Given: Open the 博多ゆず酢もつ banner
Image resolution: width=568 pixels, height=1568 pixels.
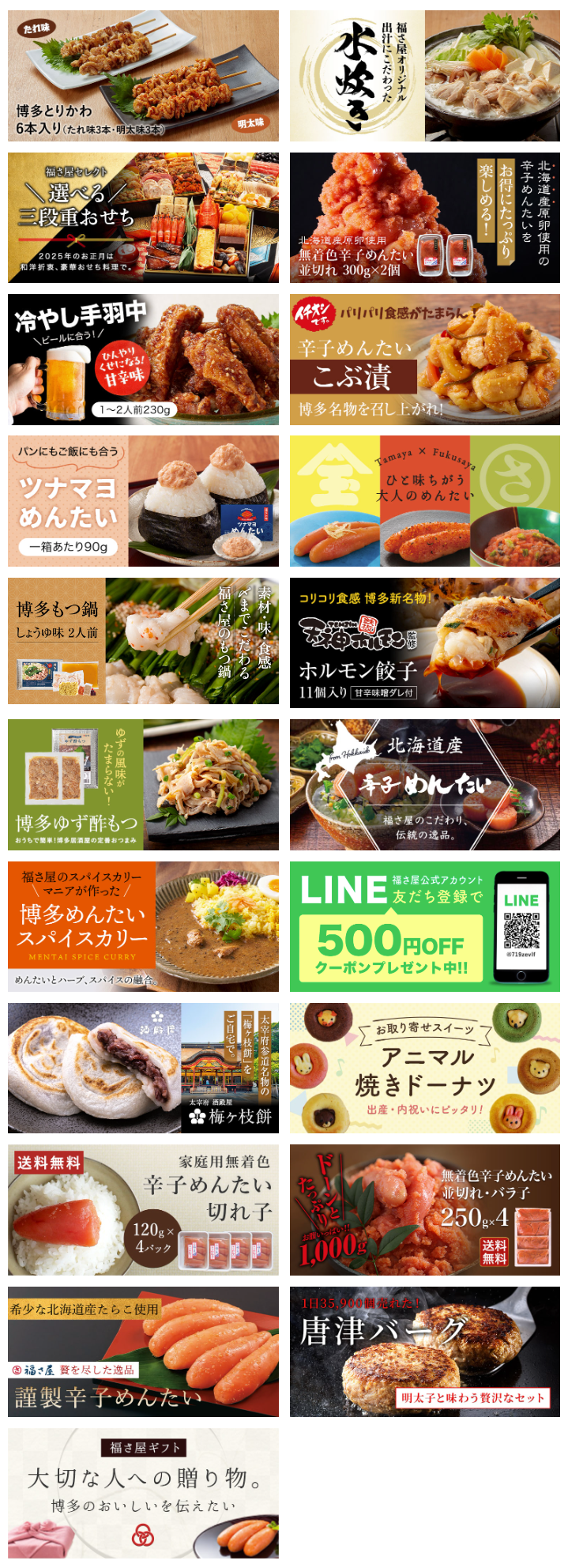Looking at the screenshot, I should coord(143,785).
